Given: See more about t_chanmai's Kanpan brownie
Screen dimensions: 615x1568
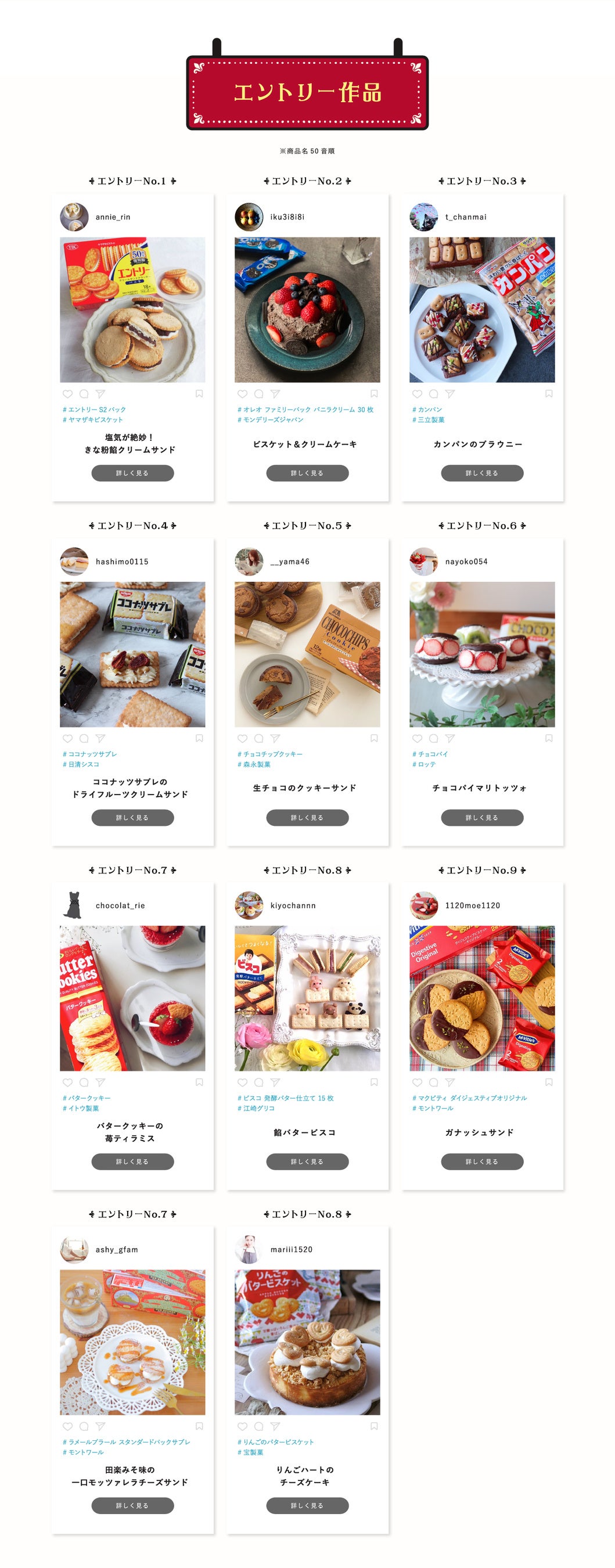Looking at the screenshot, I should [x=481, y=473].
